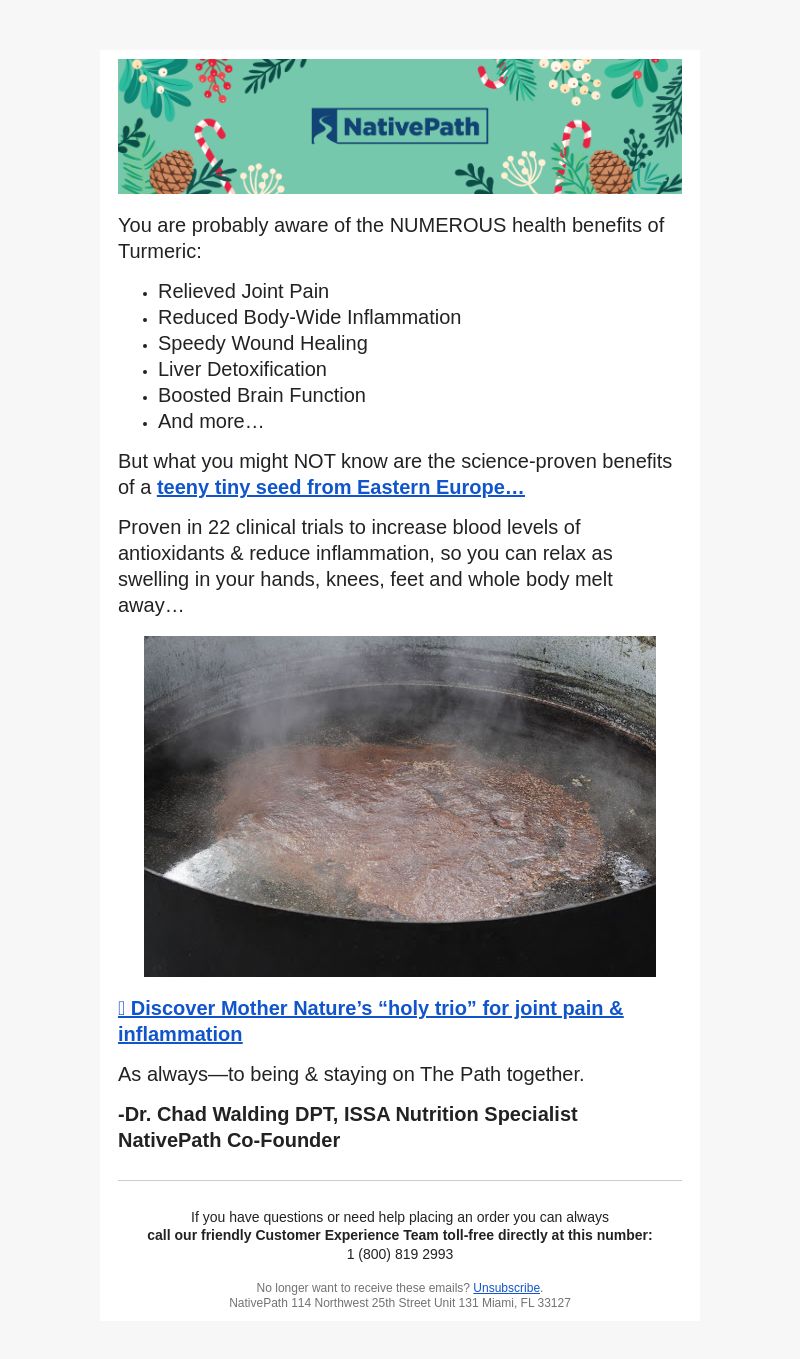Open the Discover Mother Nature's holy trio link
The image size is (800, 1359).
pyautogui.click(x=370, y=1021)
